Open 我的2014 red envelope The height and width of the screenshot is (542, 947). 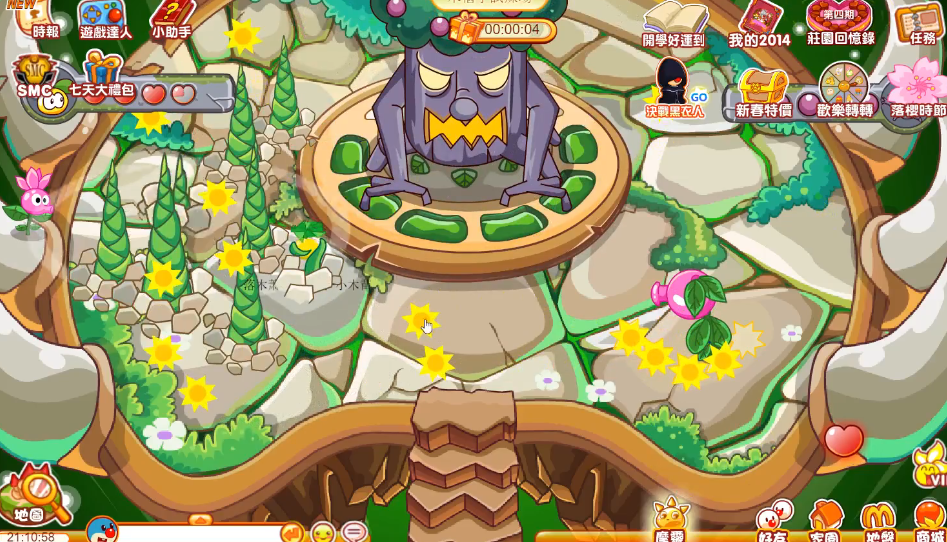click(759, 24)
